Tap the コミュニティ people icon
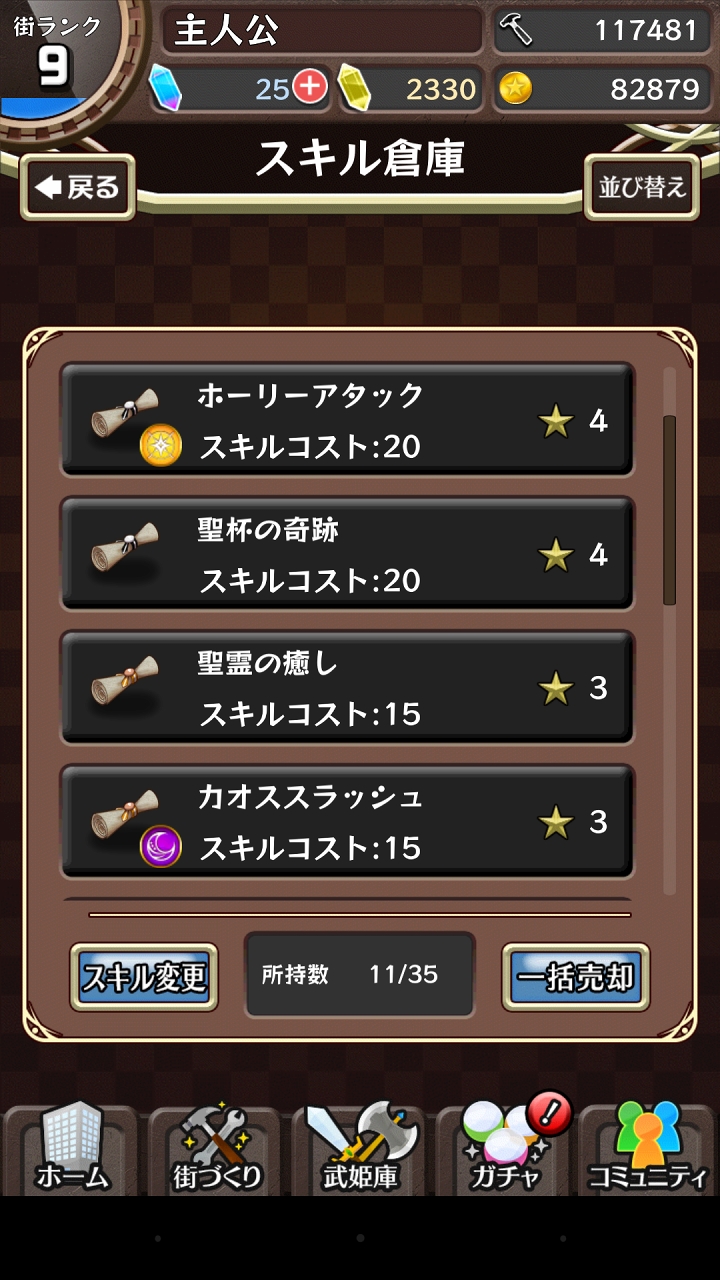Image resolution: width=720 pixels, height=1280 pixels. (x=648, y=1146)
